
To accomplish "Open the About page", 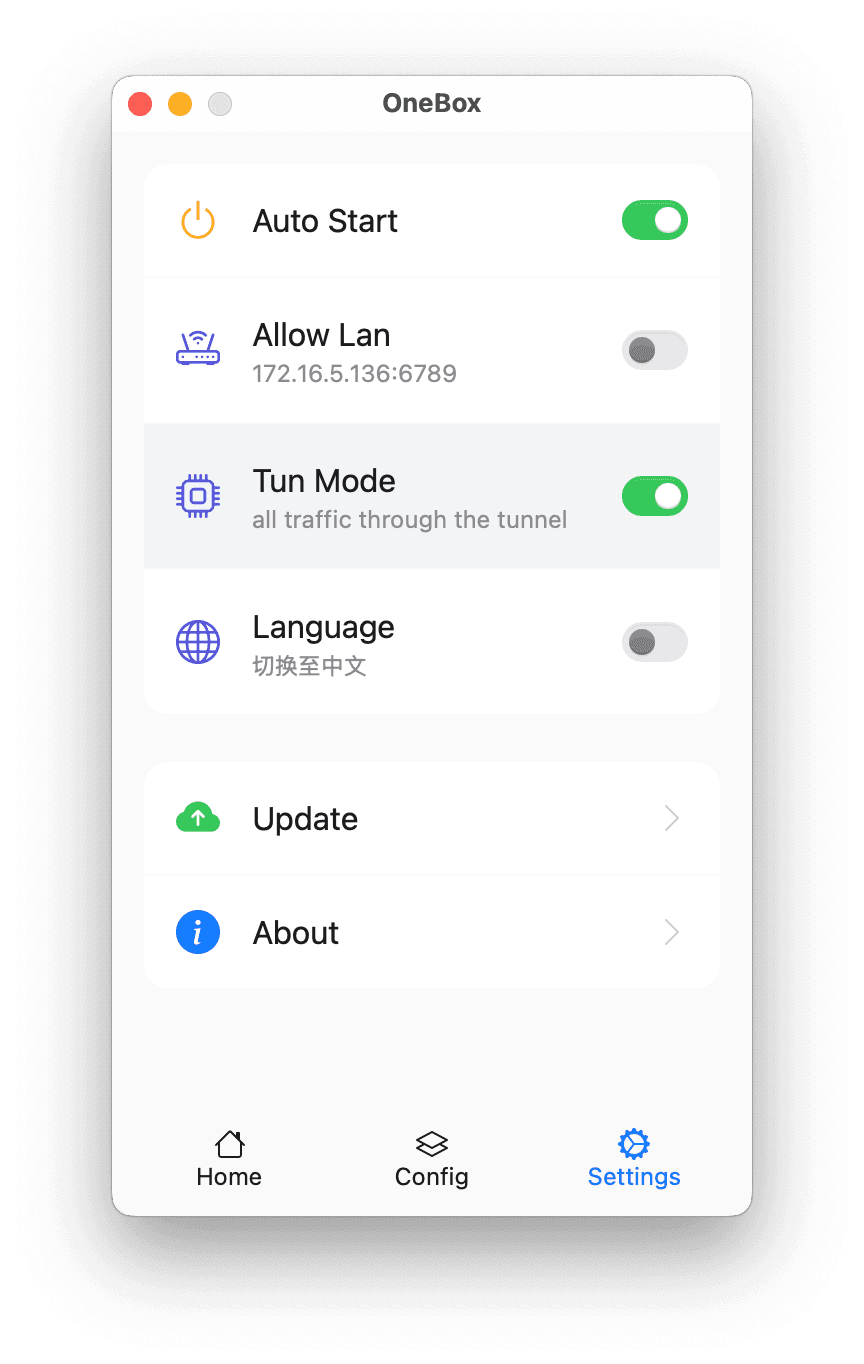I will [x=431, y=933].
